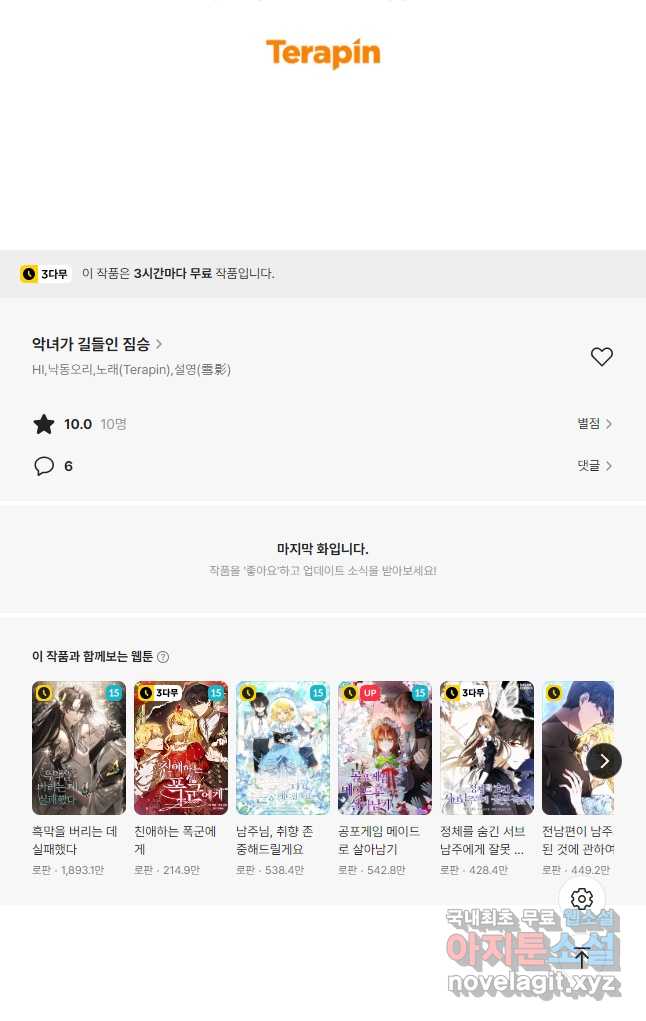The width and height of the screenshot is (646, 1021).
Task: Show next recommended webtoons with arrow
Action: pyautogui.click(x=604, y=761)
